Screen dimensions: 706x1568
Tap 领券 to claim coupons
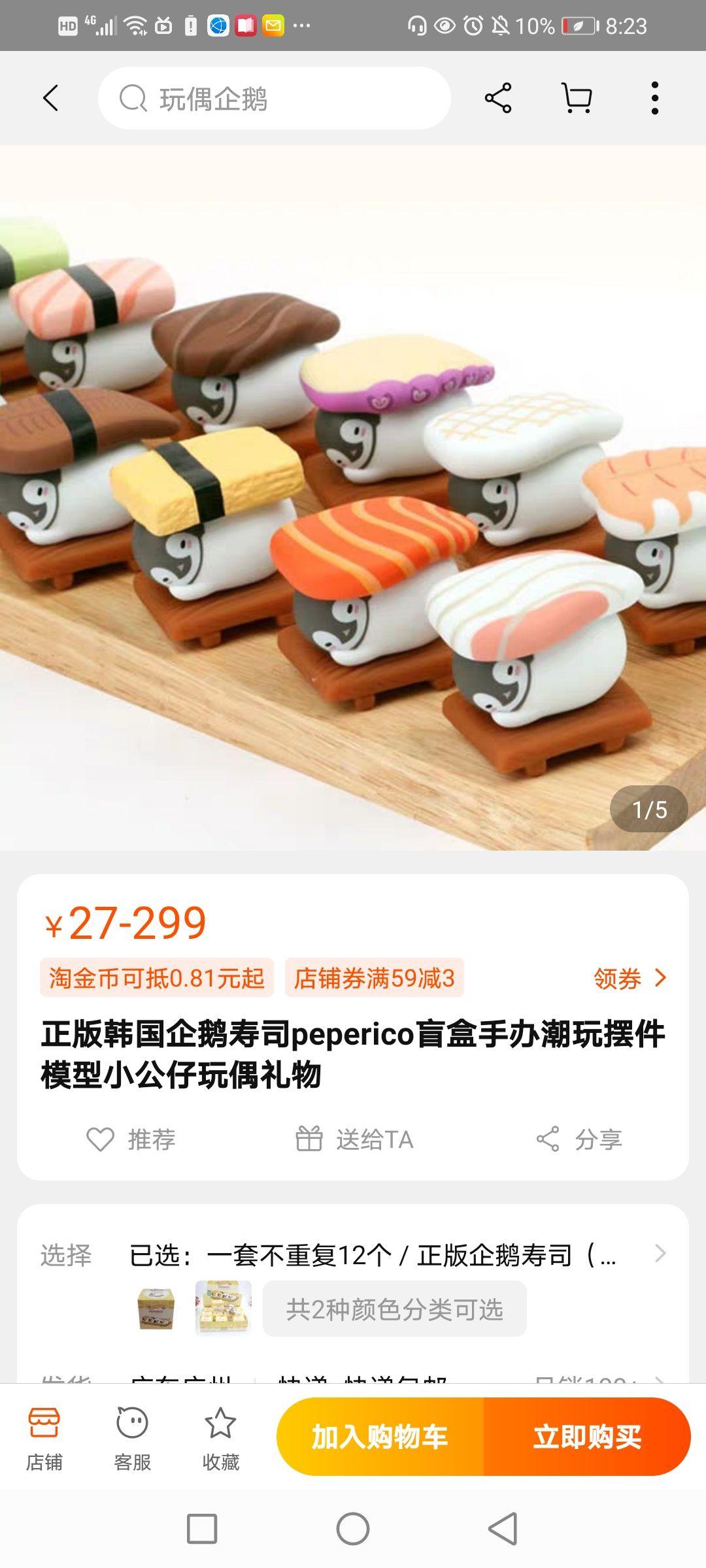pos(630,979)
